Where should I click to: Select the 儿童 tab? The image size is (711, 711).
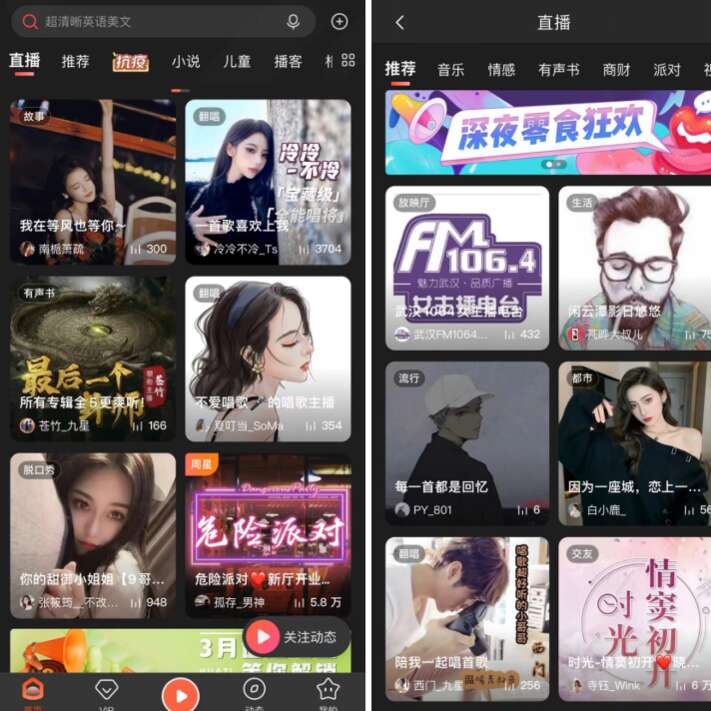[x=237, y=61]
